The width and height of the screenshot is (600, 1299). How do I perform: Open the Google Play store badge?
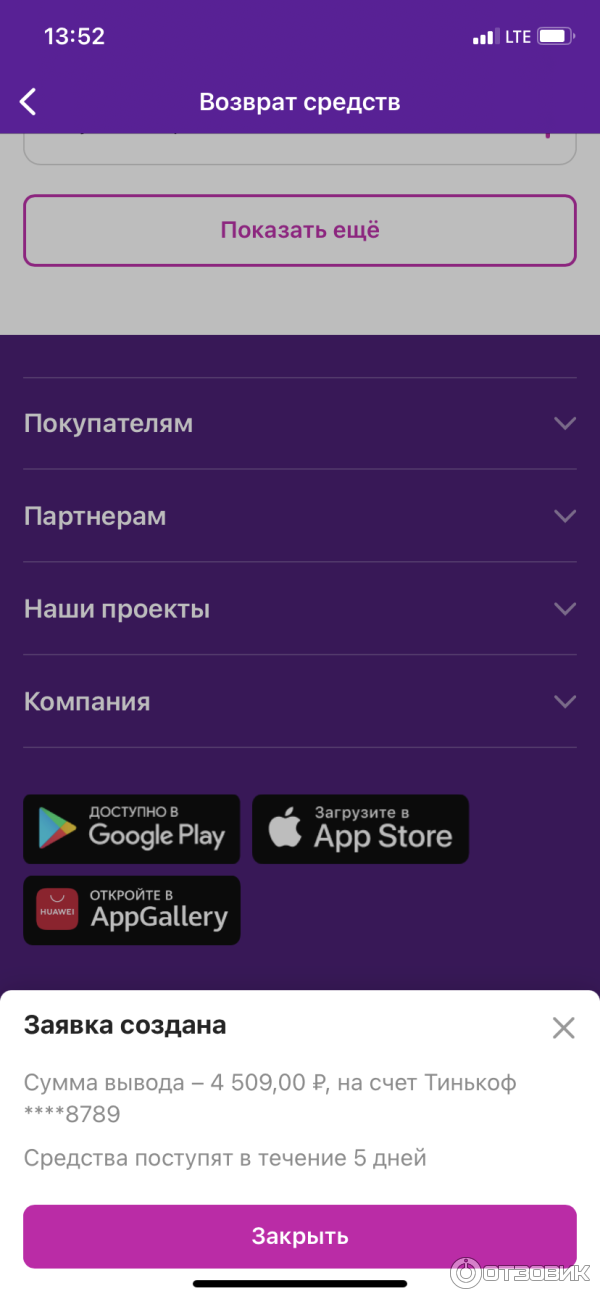132,829
